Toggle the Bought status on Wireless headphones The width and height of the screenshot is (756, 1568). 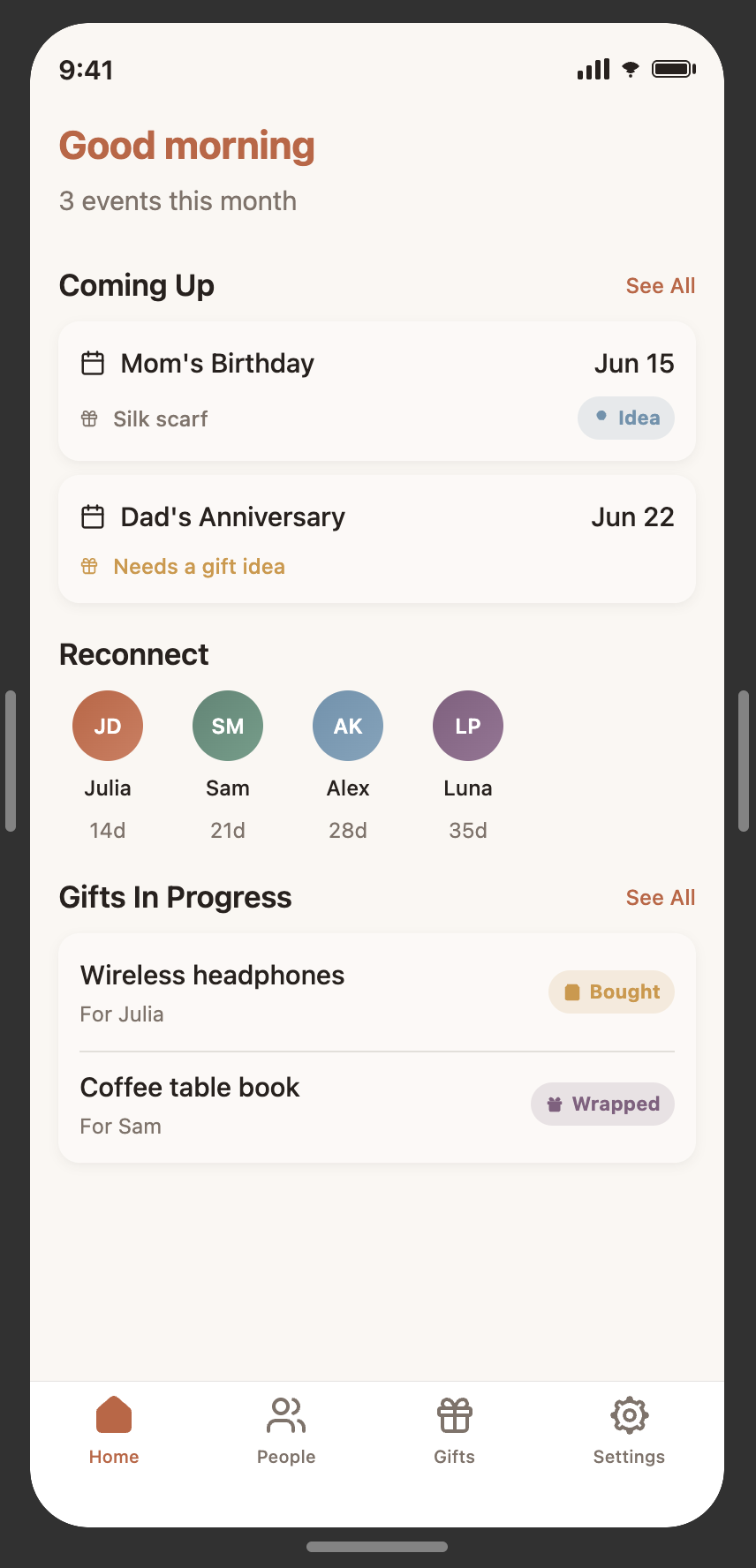point(611,991)
